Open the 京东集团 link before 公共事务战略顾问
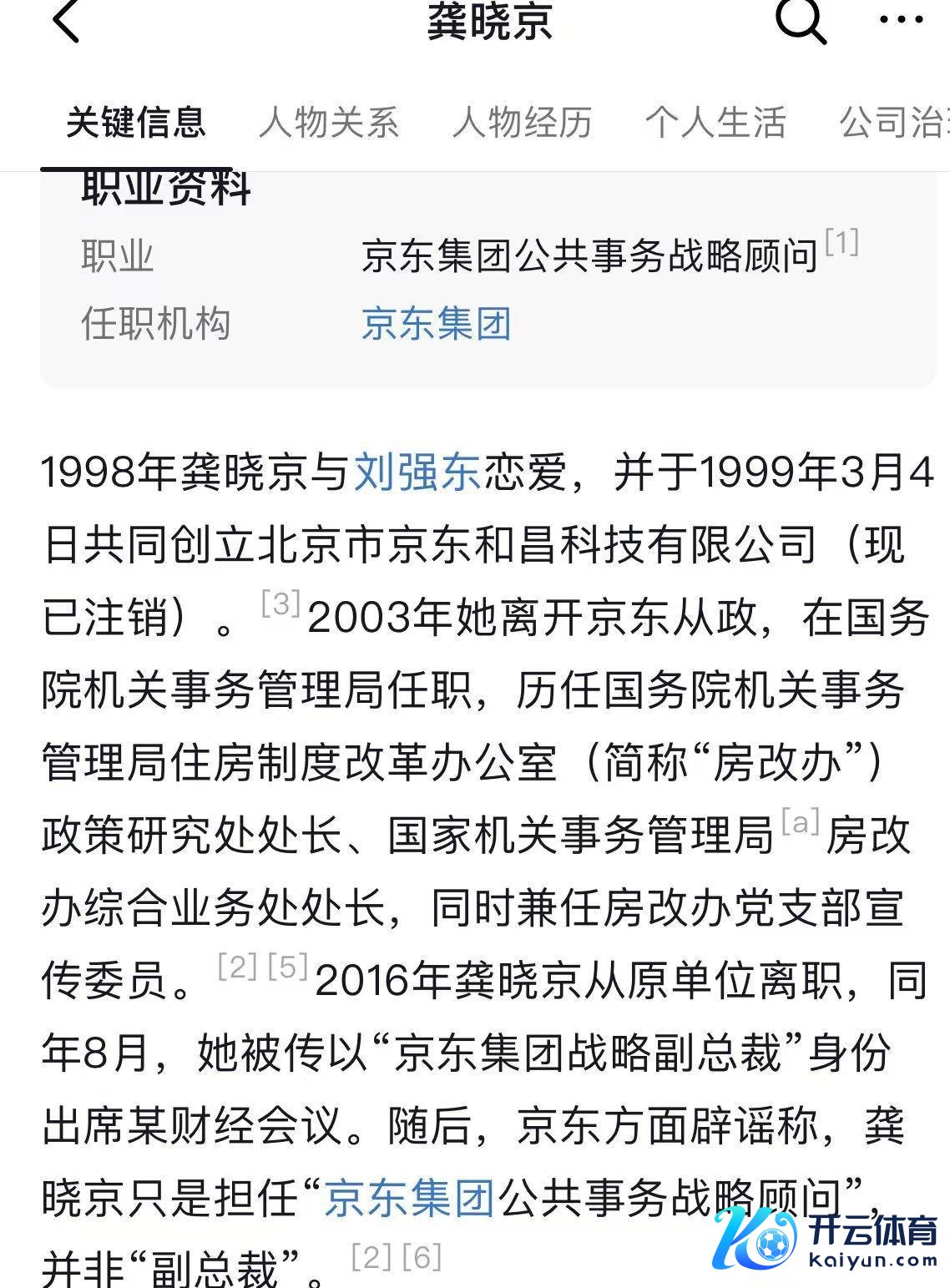 [x=409, y=1199]
